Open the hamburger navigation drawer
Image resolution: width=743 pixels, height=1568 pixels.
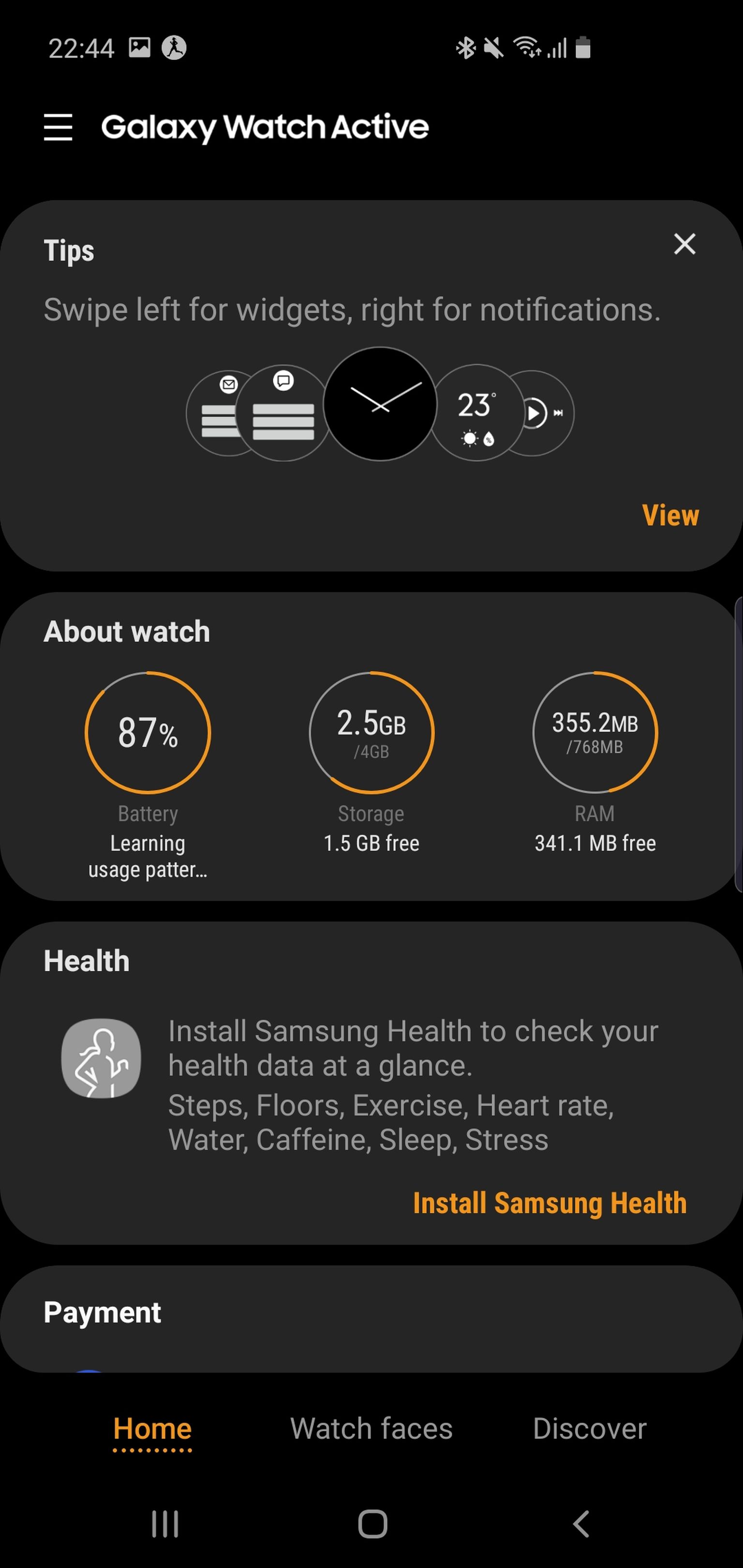(x=59, y=127)
